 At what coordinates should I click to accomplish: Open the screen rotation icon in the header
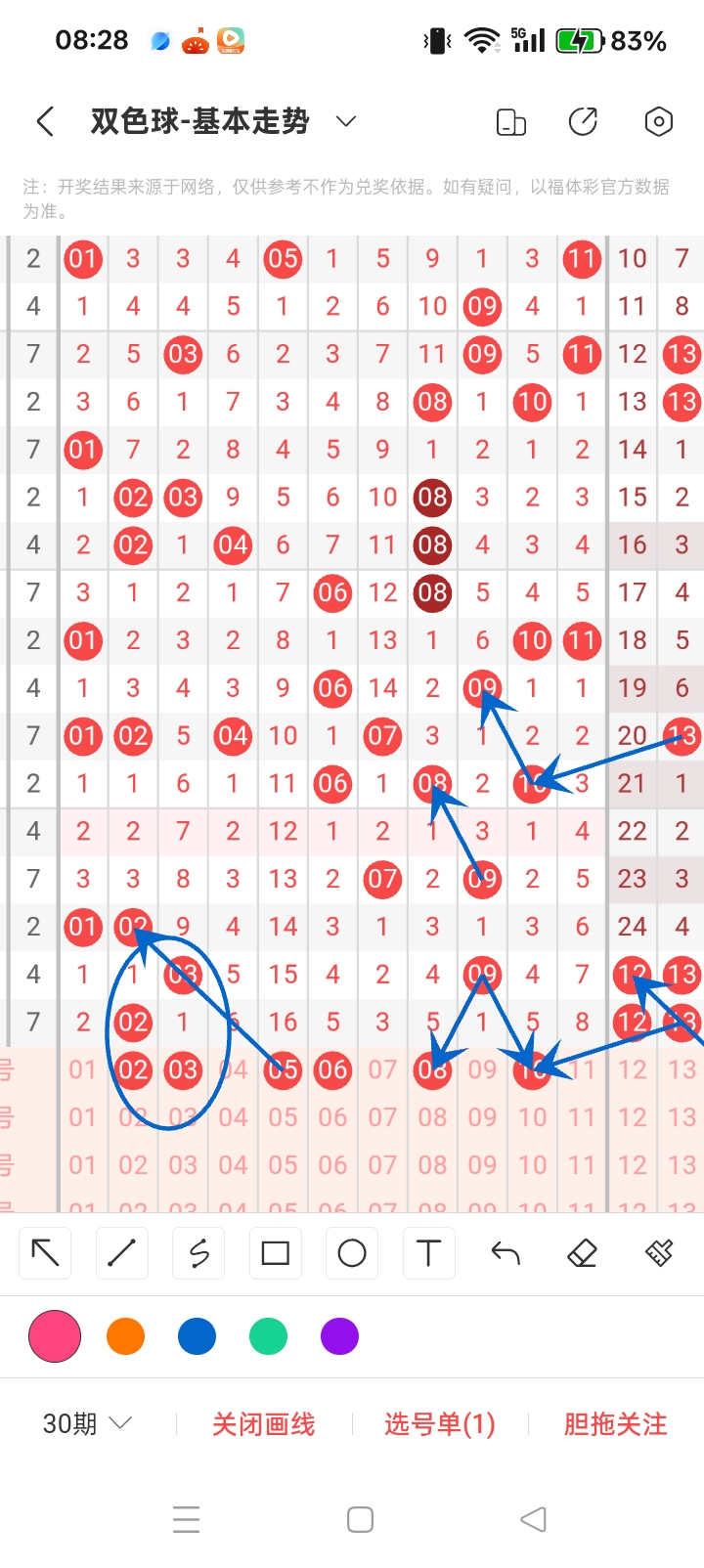511,122
